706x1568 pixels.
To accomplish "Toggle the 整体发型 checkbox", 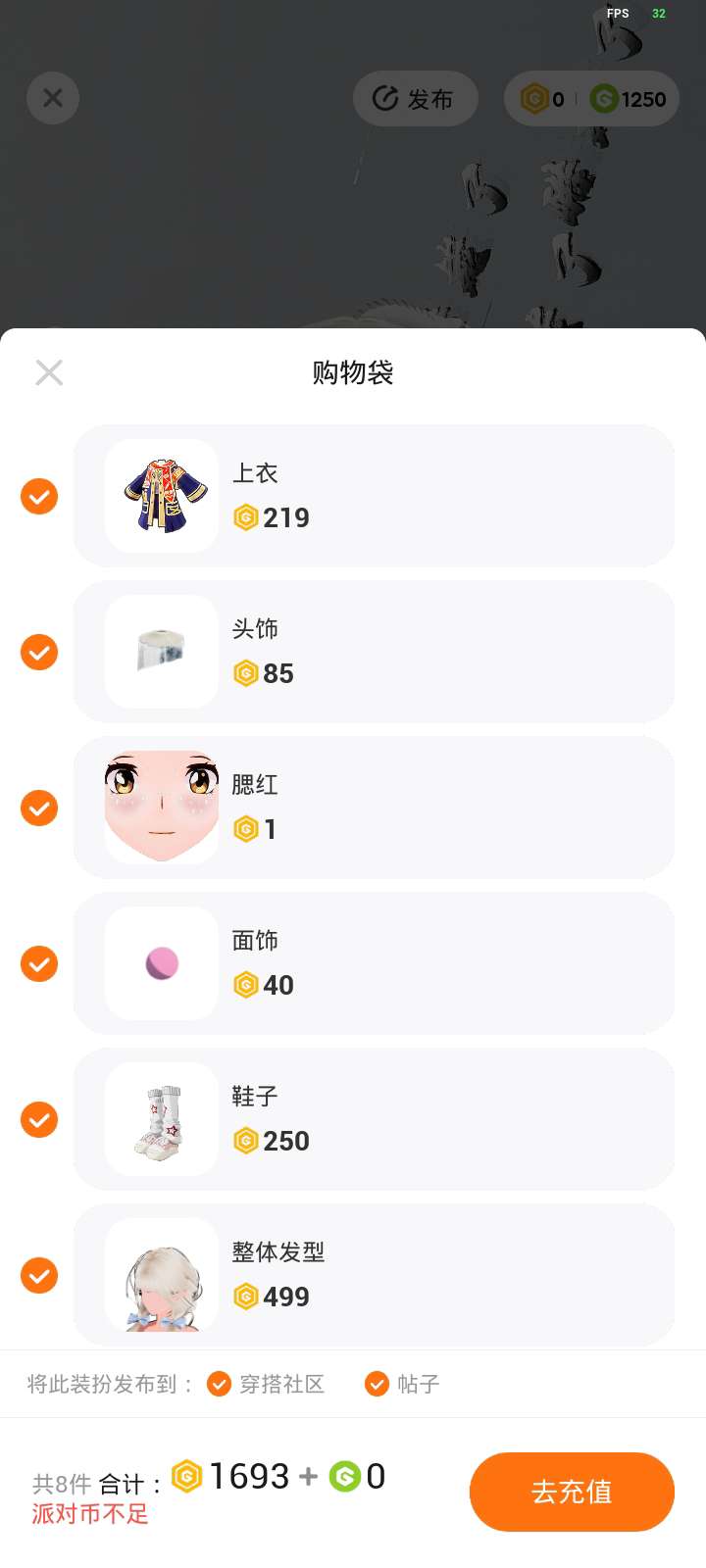I will click(x=39, y=1276).
